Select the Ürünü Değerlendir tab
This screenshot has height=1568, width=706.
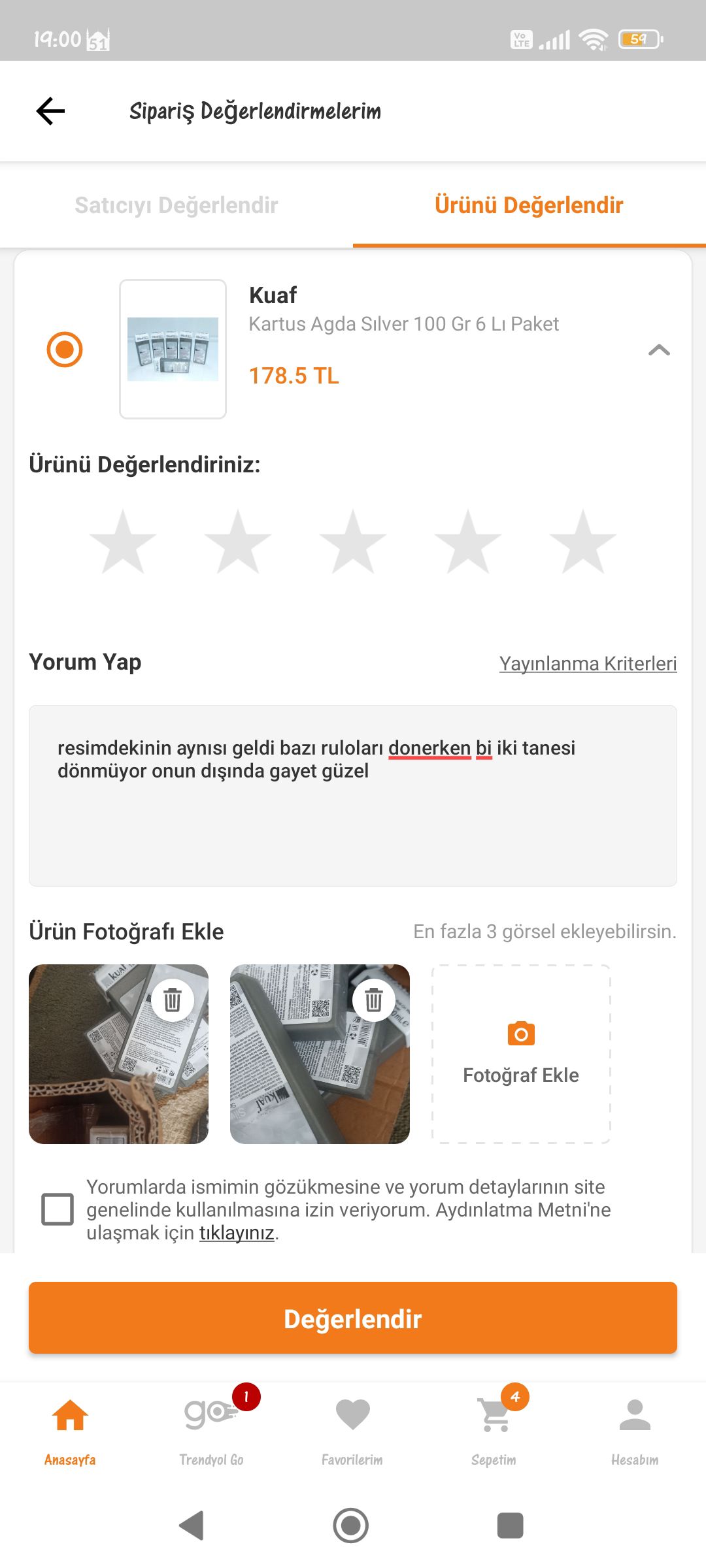[x=529, y=205]
